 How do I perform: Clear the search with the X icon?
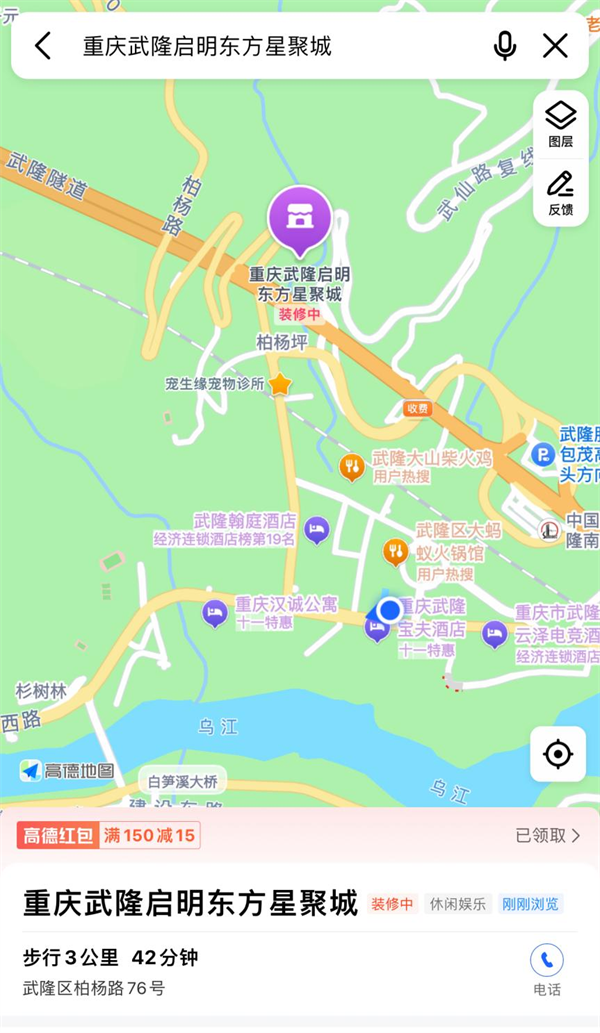click(x=555, y=45)
